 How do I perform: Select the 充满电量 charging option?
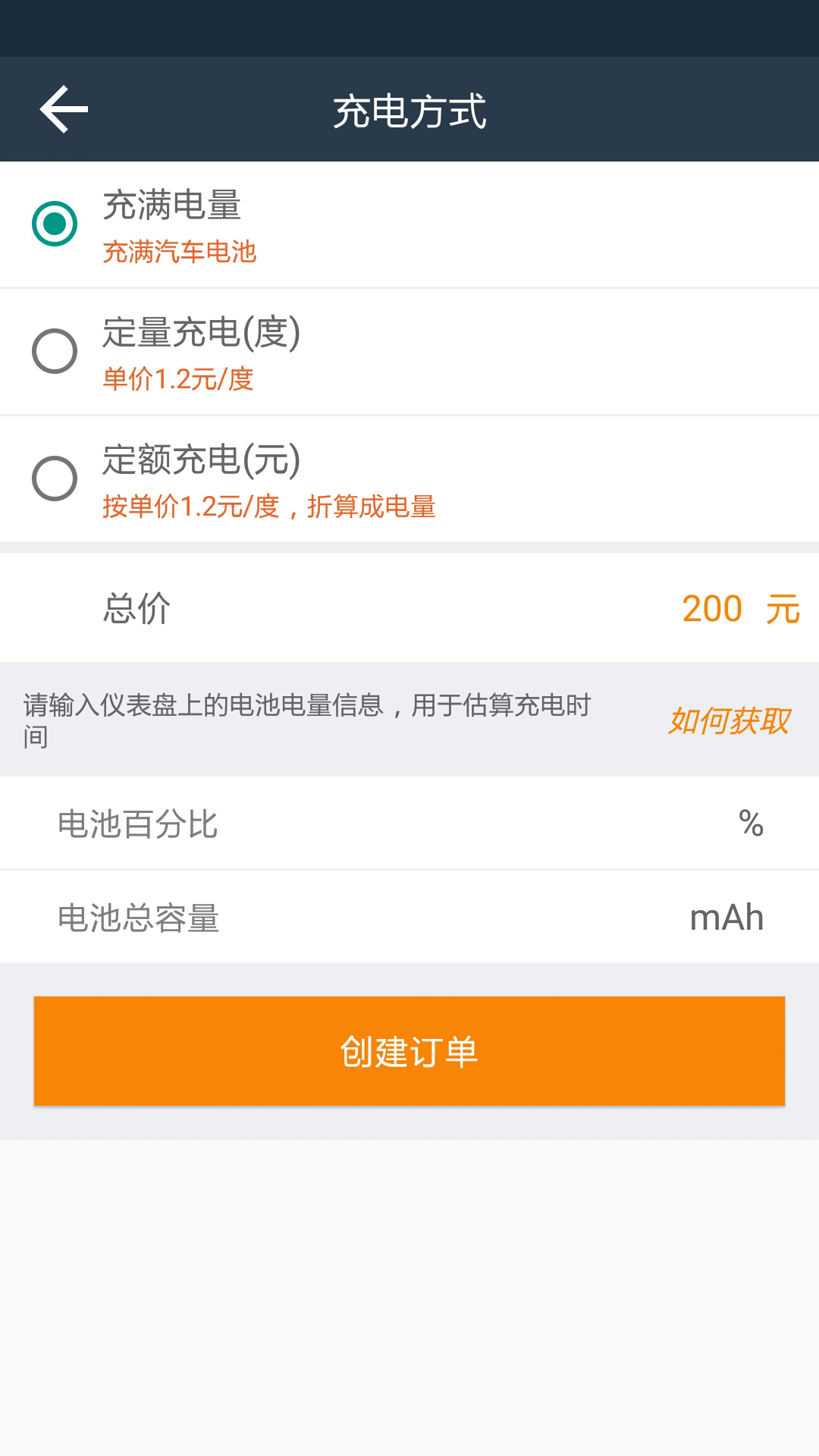(55, 224)
